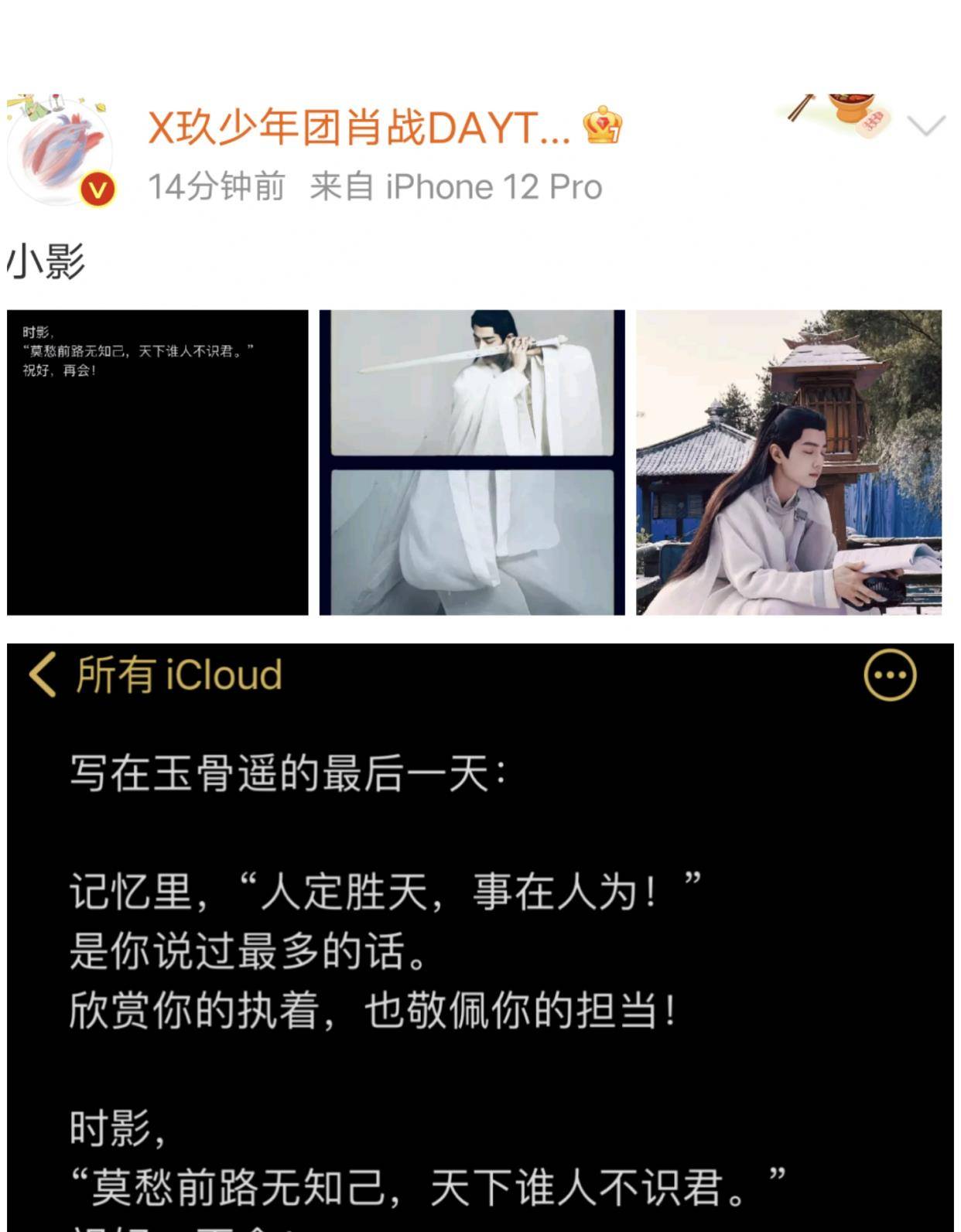
Task: Open the source link 来自 iPhone 12 Pro
Action: tap(458, 186)
